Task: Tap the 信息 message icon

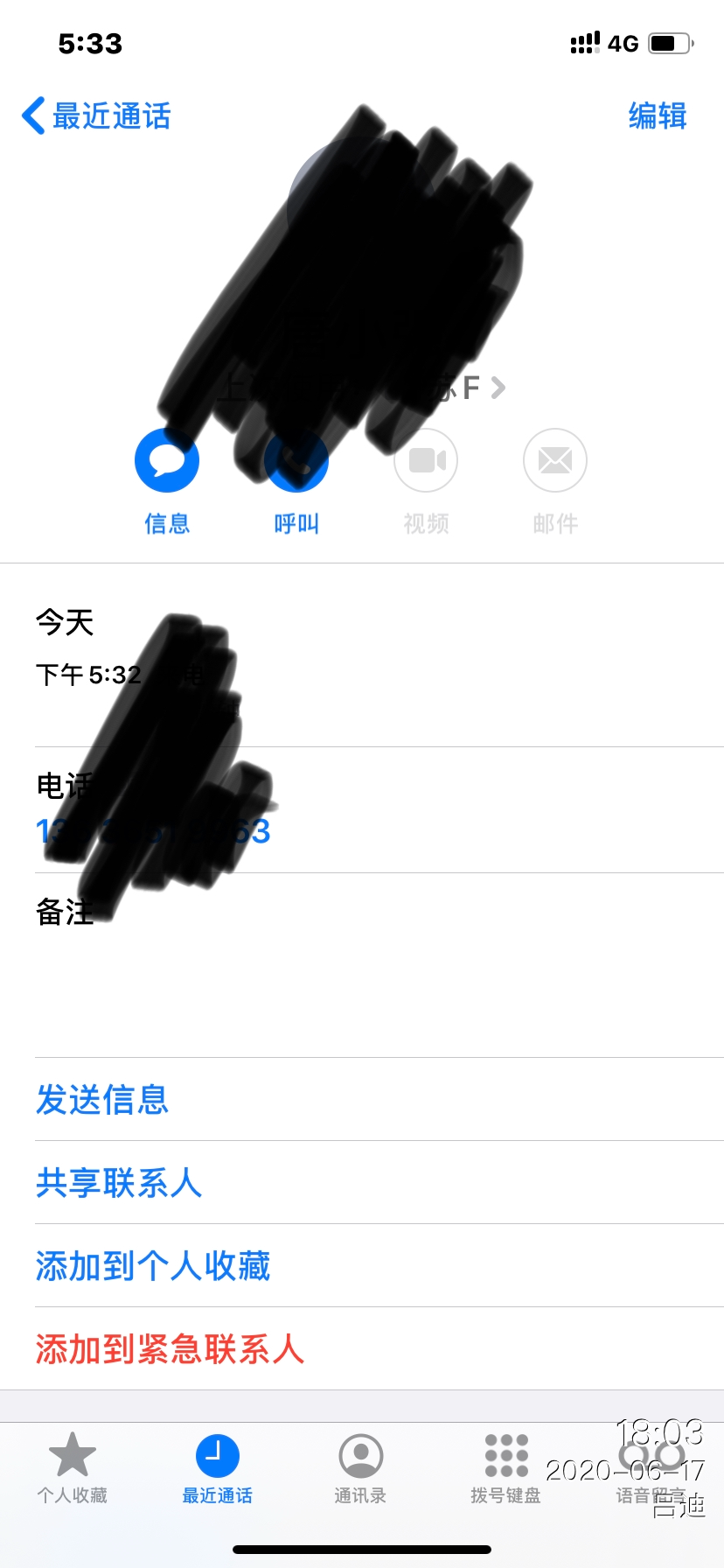Action: (x=167, y=461)
